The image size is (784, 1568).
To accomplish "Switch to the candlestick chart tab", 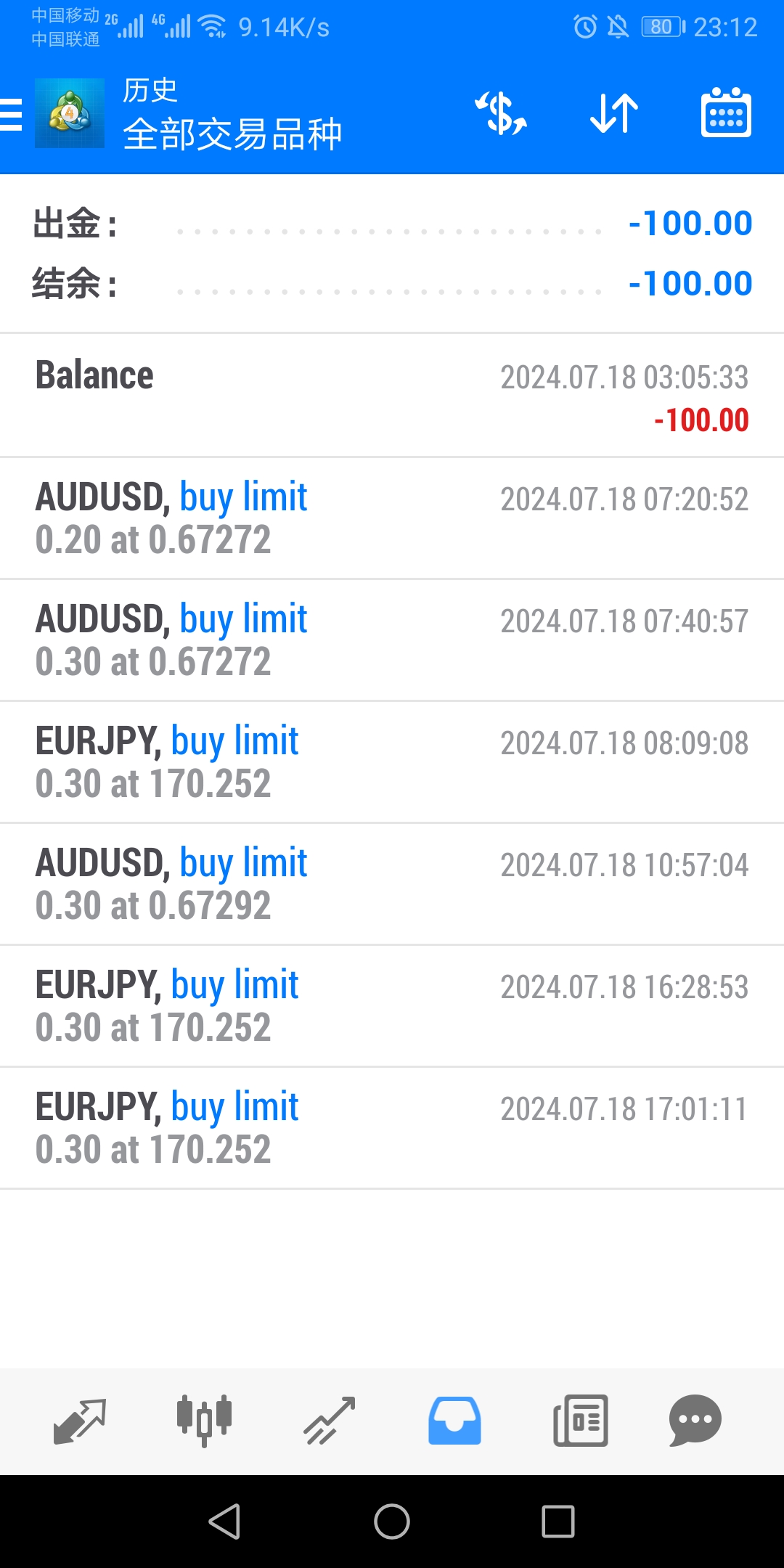I will [x=204, y=1421].
